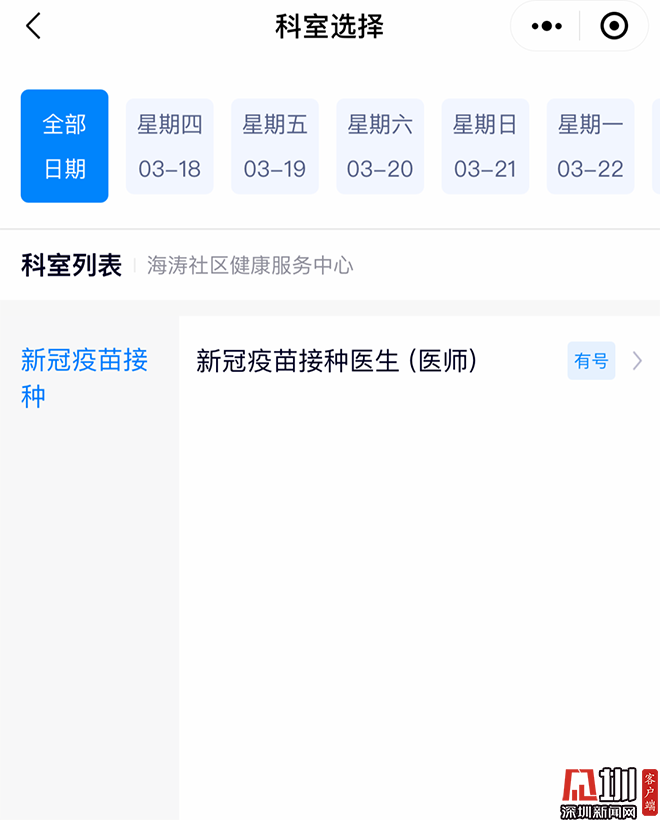Select the 全部日期 filter
The width and height of the screenshot is (660, 820).
point(64,146)
